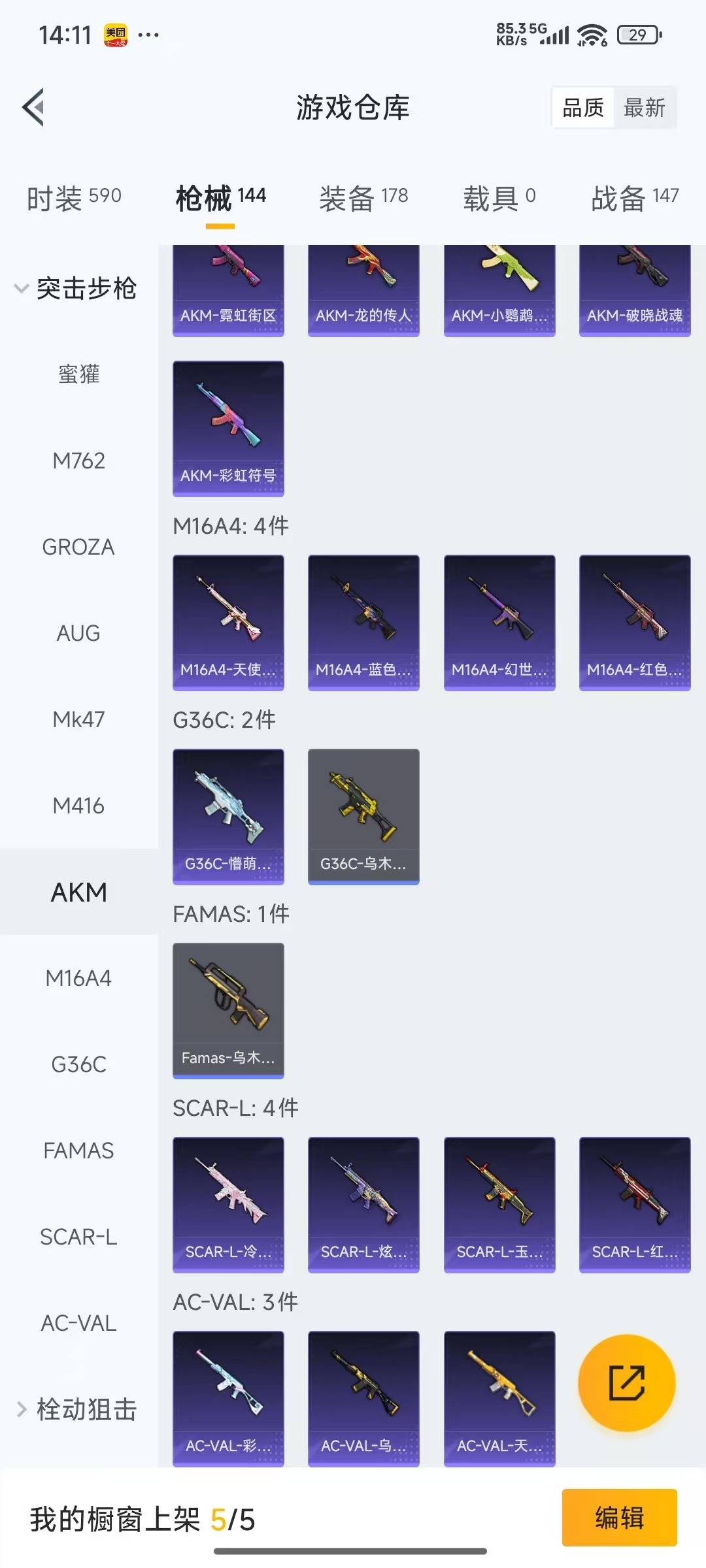
Task: Sort items by 最新
Action: click(x=644, y=108)
